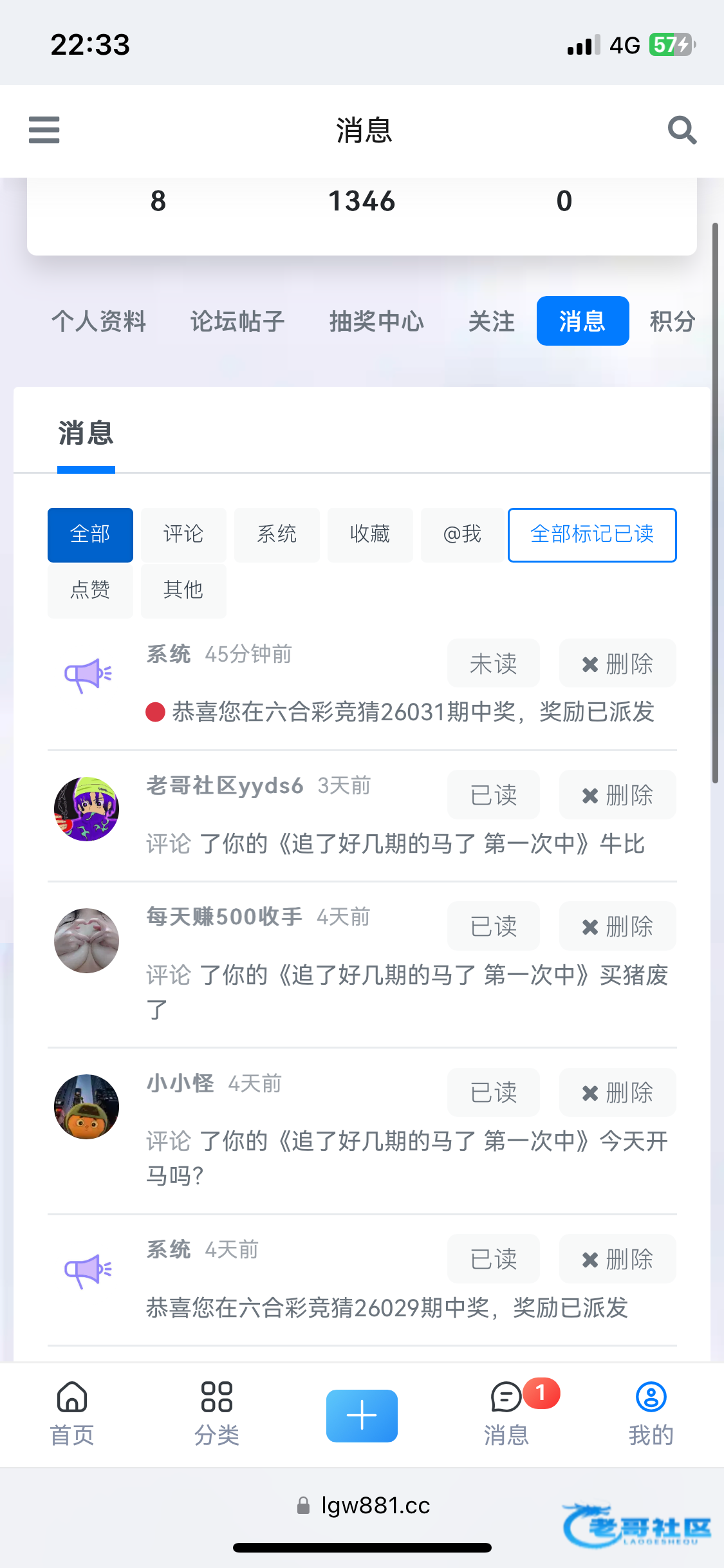Delete the message from 老哥社区yyds6
The width and height of the screenshot is (724, 1568).
coord(617,795)
